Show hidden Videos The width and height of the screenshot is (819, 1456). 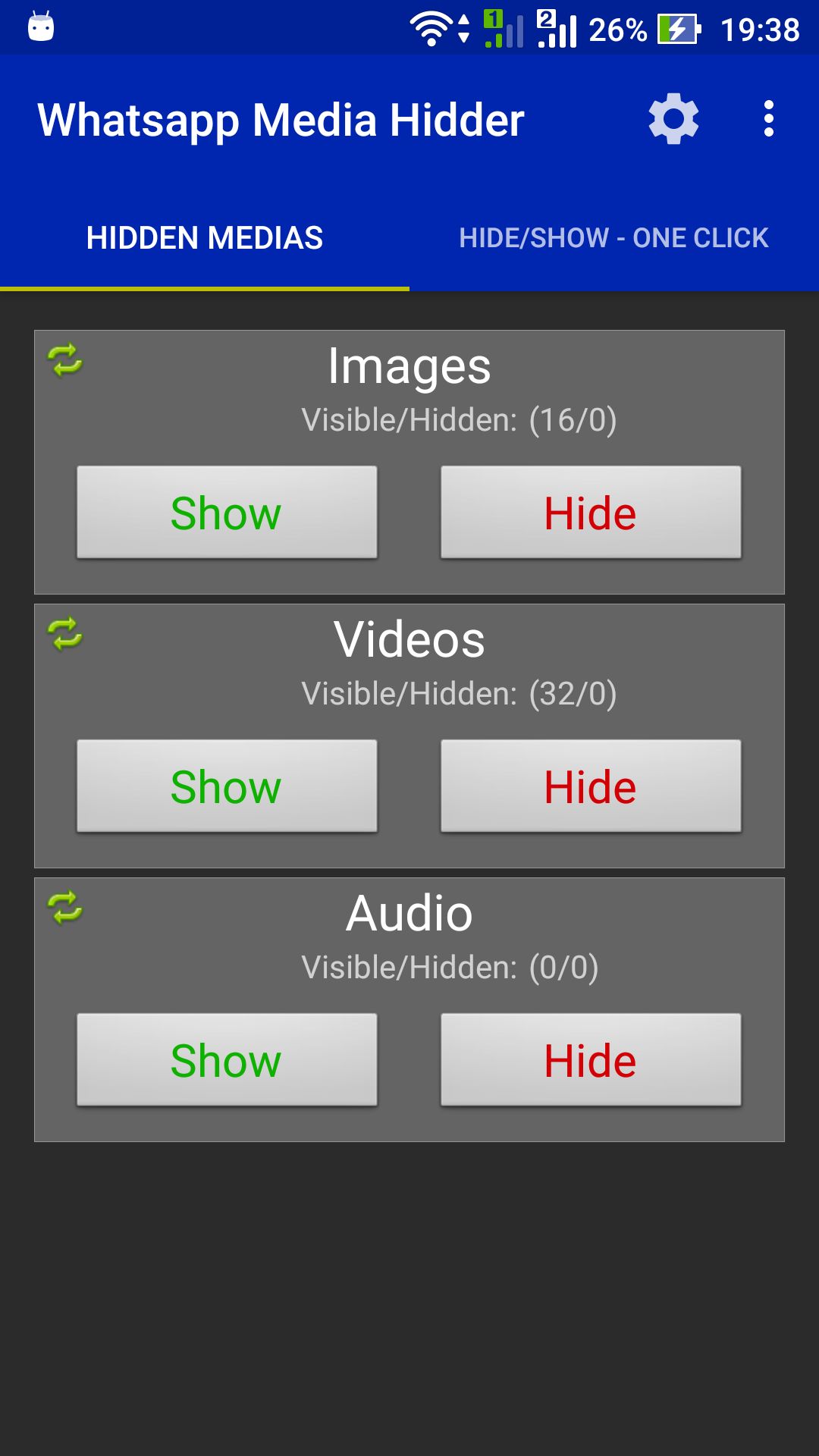point(227,786)
